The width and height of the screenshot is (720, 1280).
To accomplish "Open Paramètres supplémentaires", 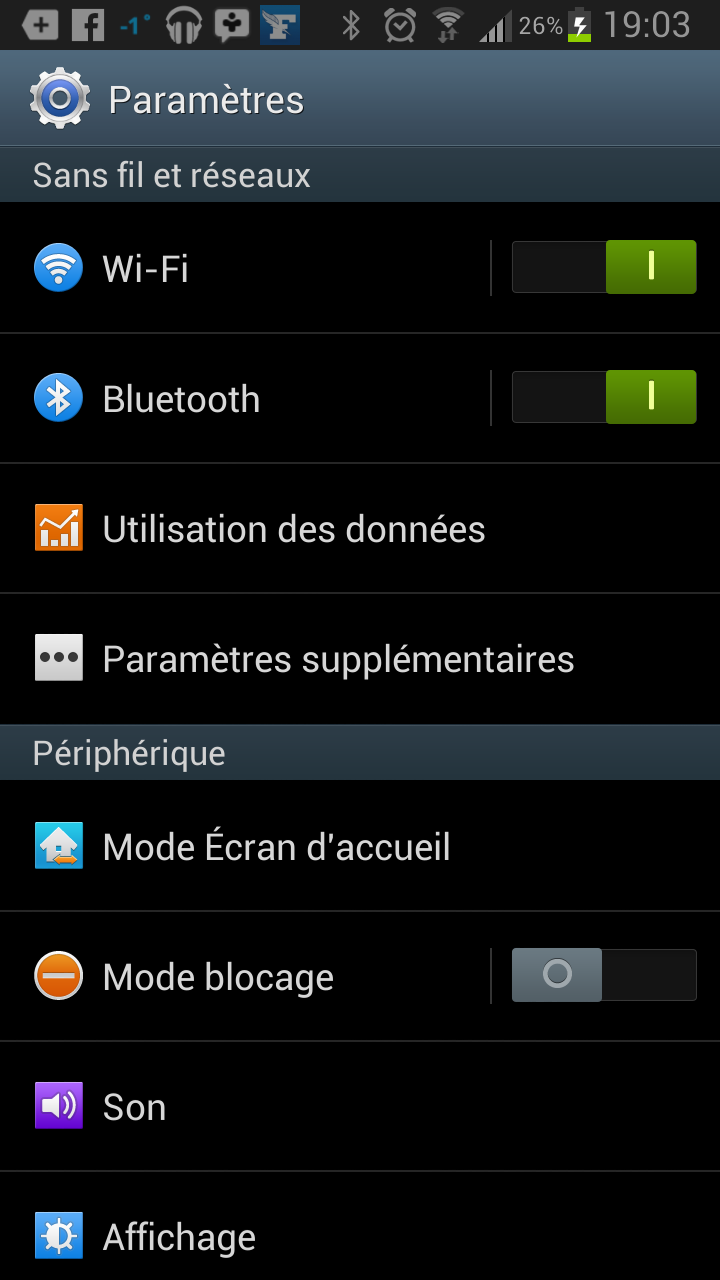I will point(360,659).
